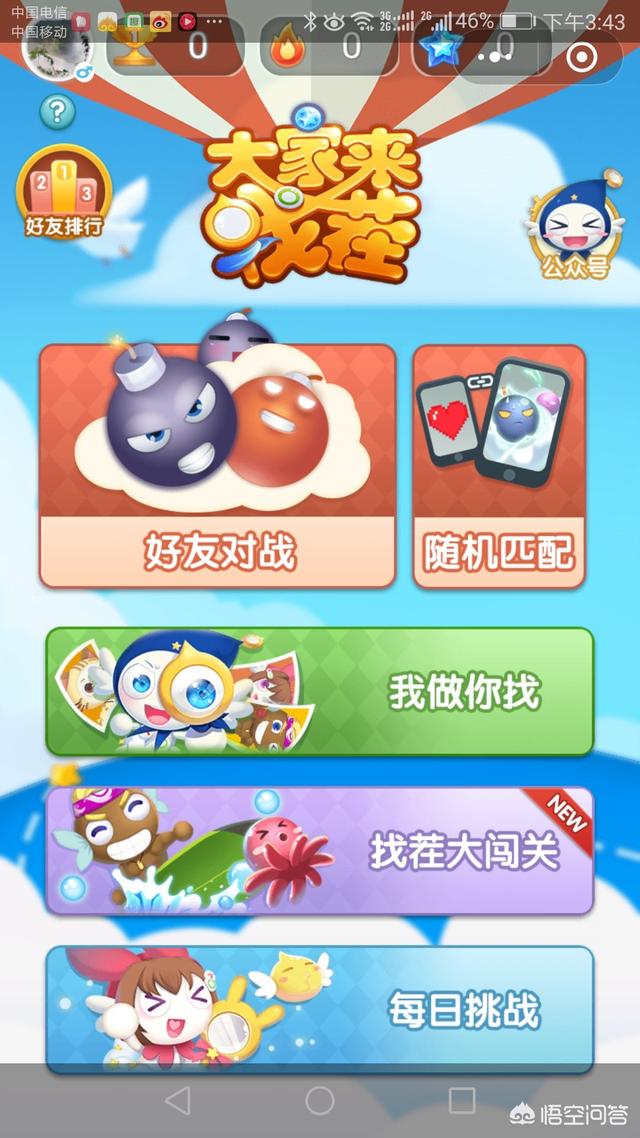Open 我做你找 mode
This screenshot has width=640, height=1138.
[320, 691]
